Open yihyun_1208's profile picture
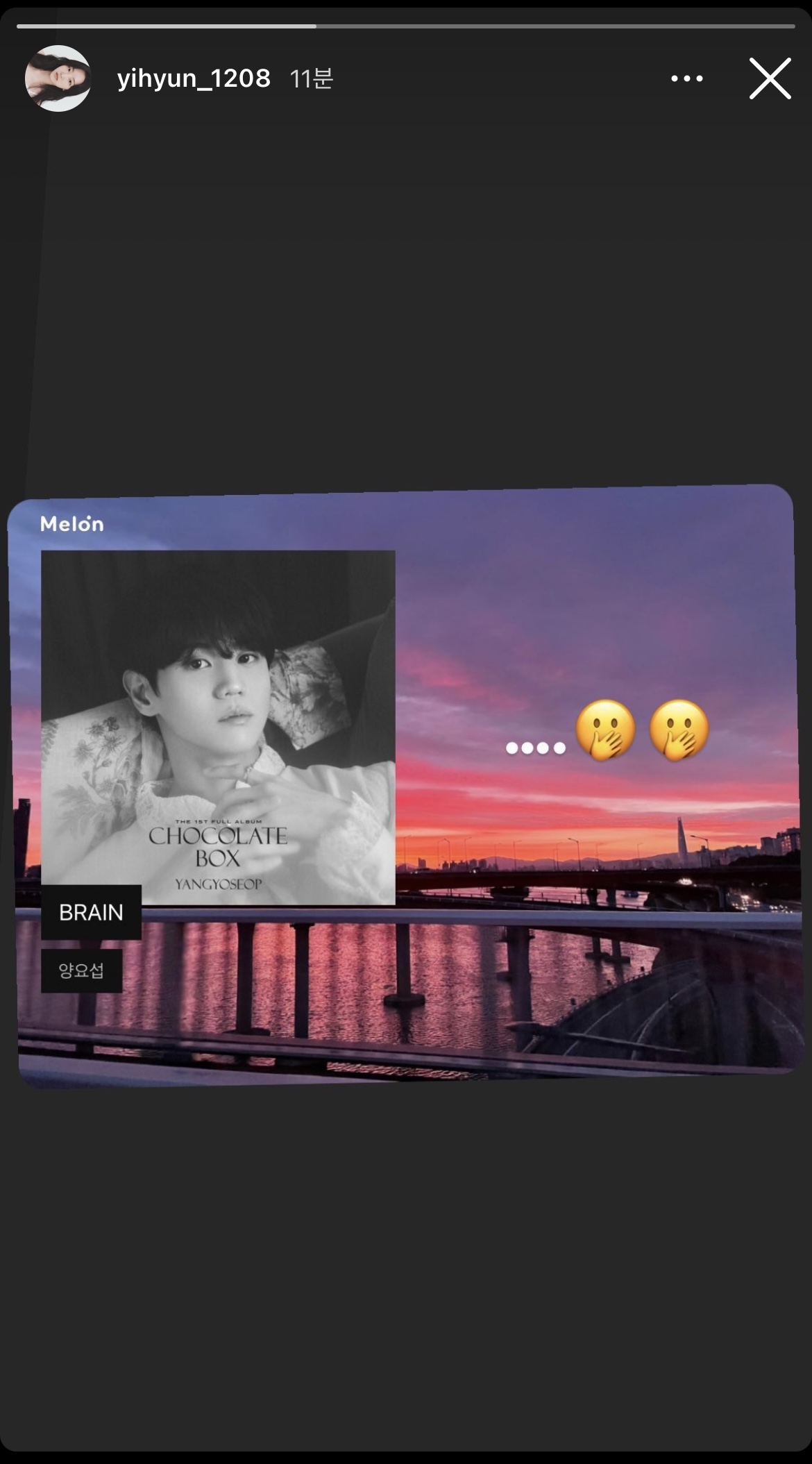The width and height of the screenshot is (812, 1464). coord(58,78)
